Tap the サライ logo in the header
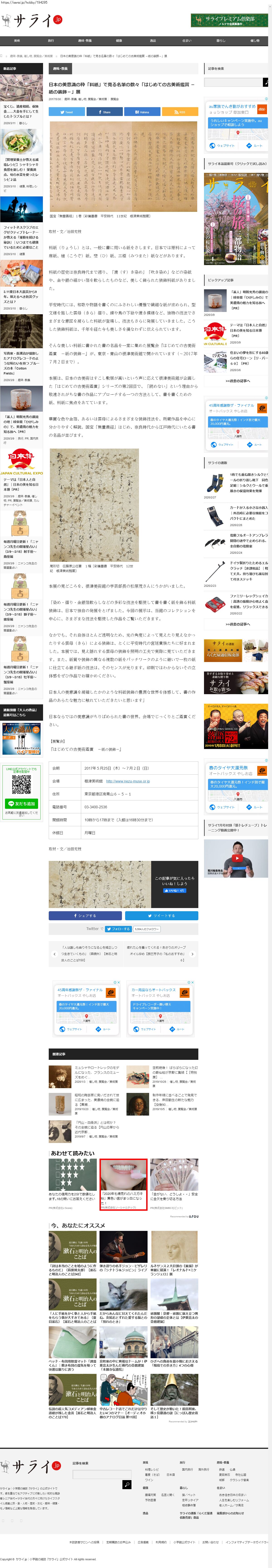Image resolution: width=272 pixels, height=1568 pixels. [x=32, y=20]
